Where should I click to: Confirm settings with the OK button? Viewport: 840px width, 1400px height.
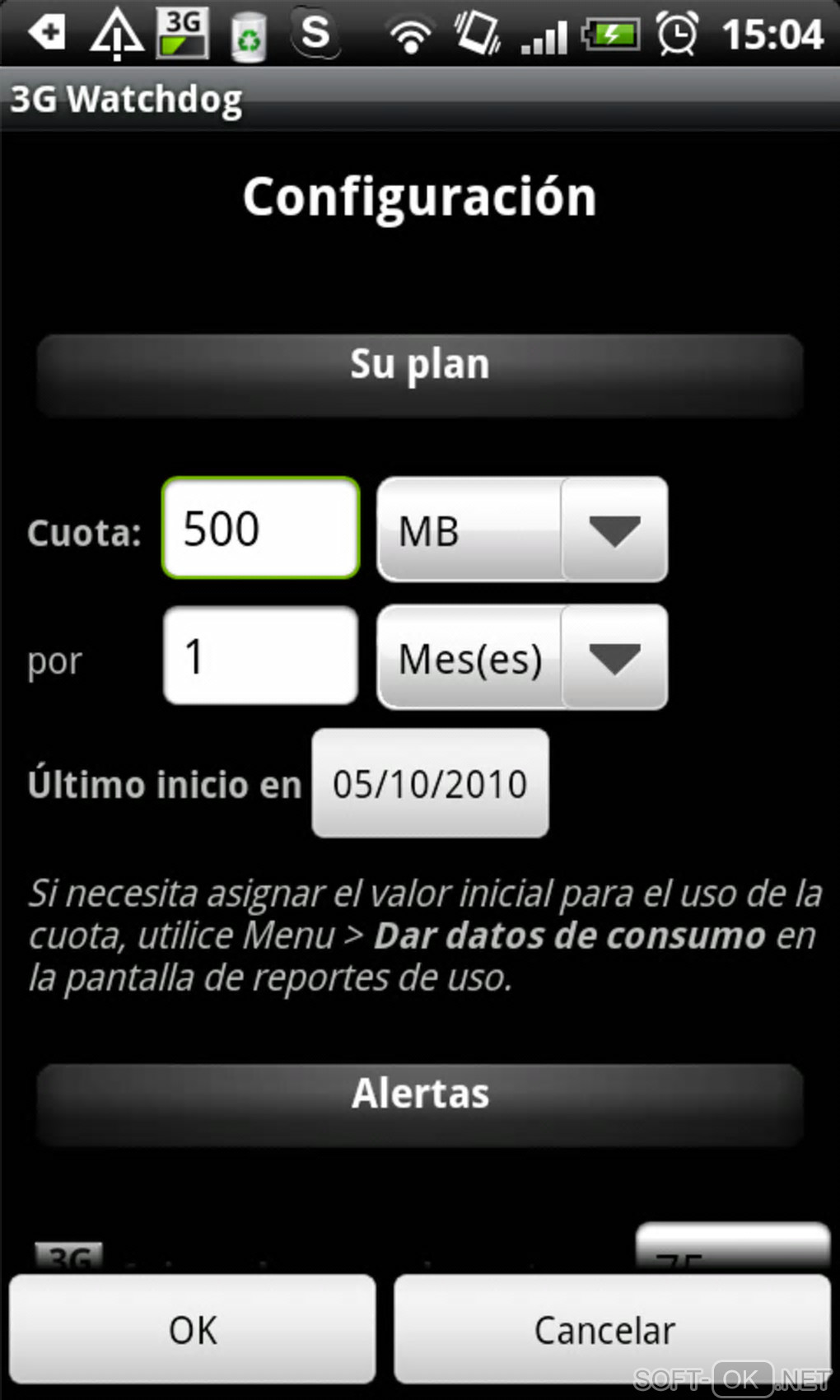coord(193,1329)
